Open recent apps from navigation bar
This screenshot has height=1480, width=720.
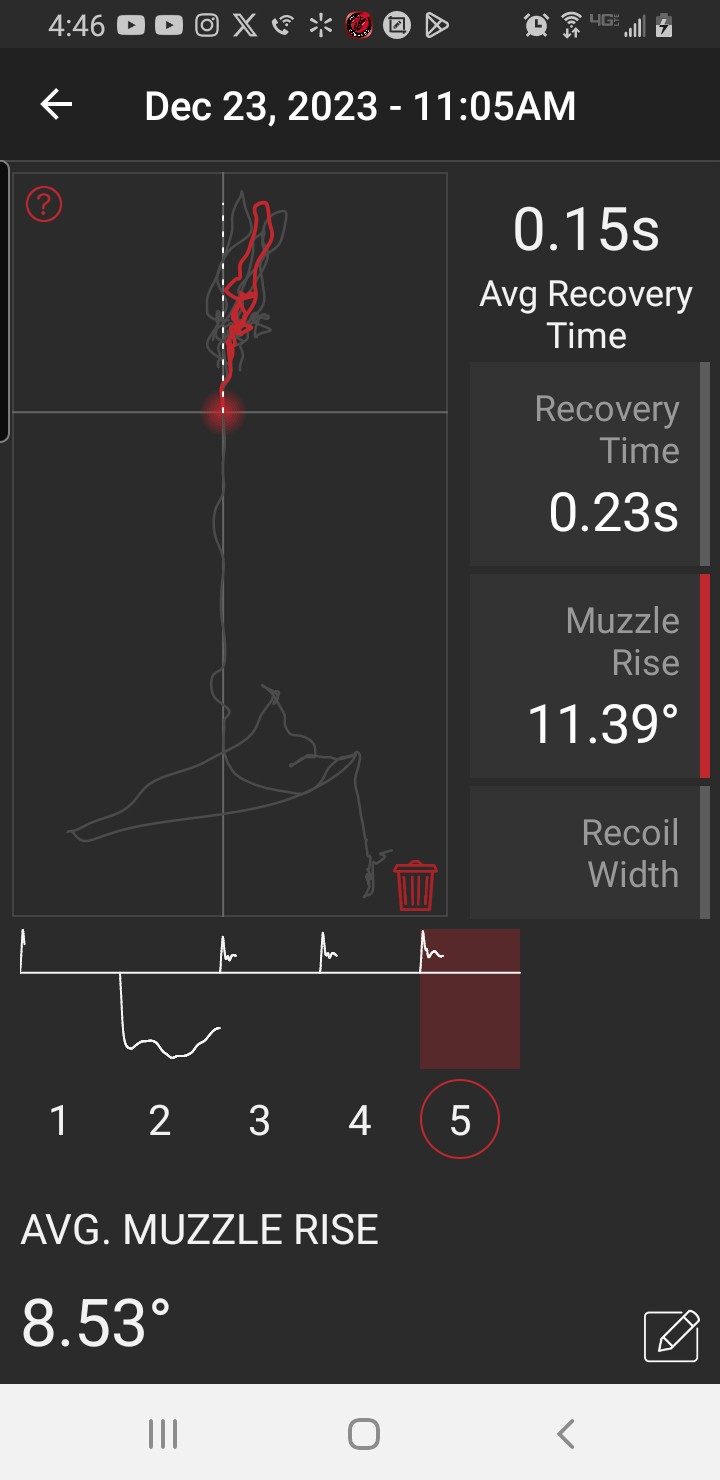click(x=162, y=1434)
